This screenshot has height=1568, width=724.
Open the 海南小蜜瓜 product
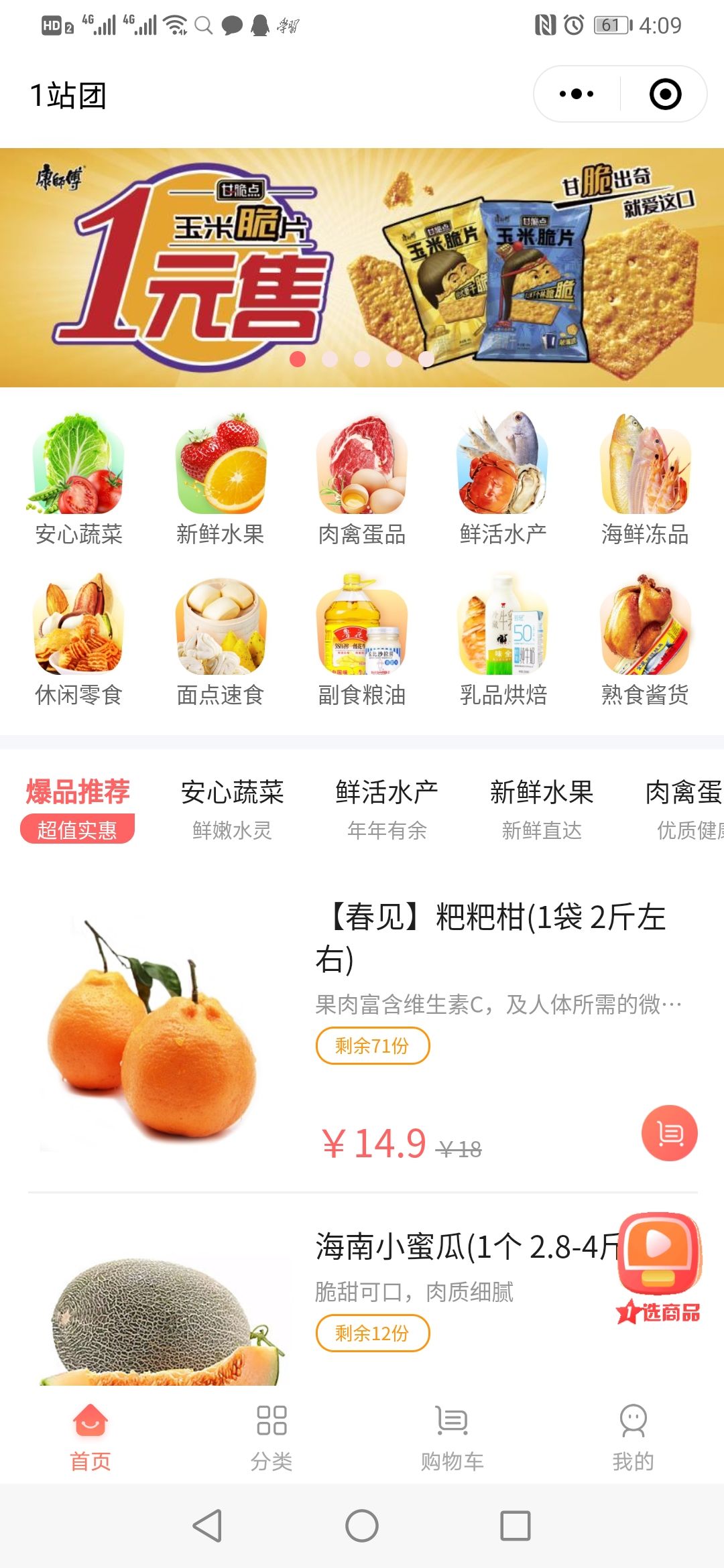[463, 1248]
